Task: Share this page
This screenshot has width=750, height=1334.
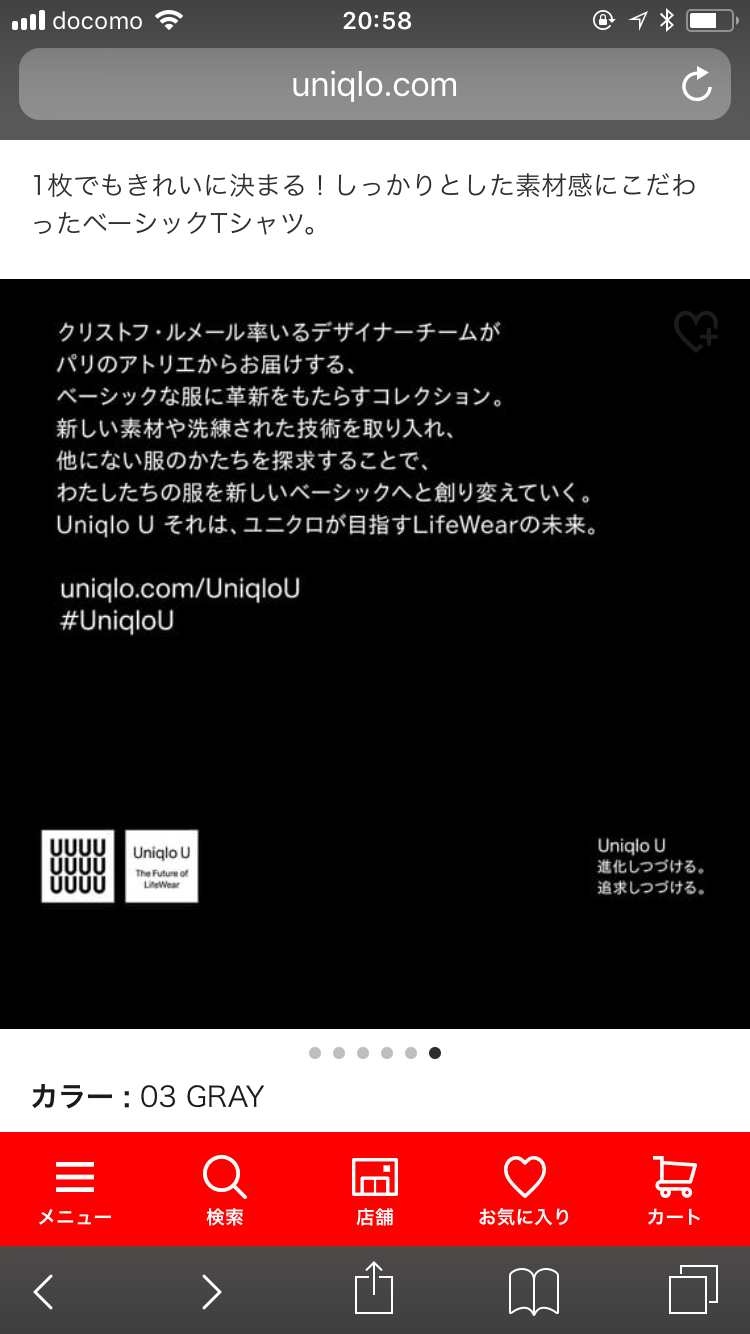Action: [x=374, y=1288]
